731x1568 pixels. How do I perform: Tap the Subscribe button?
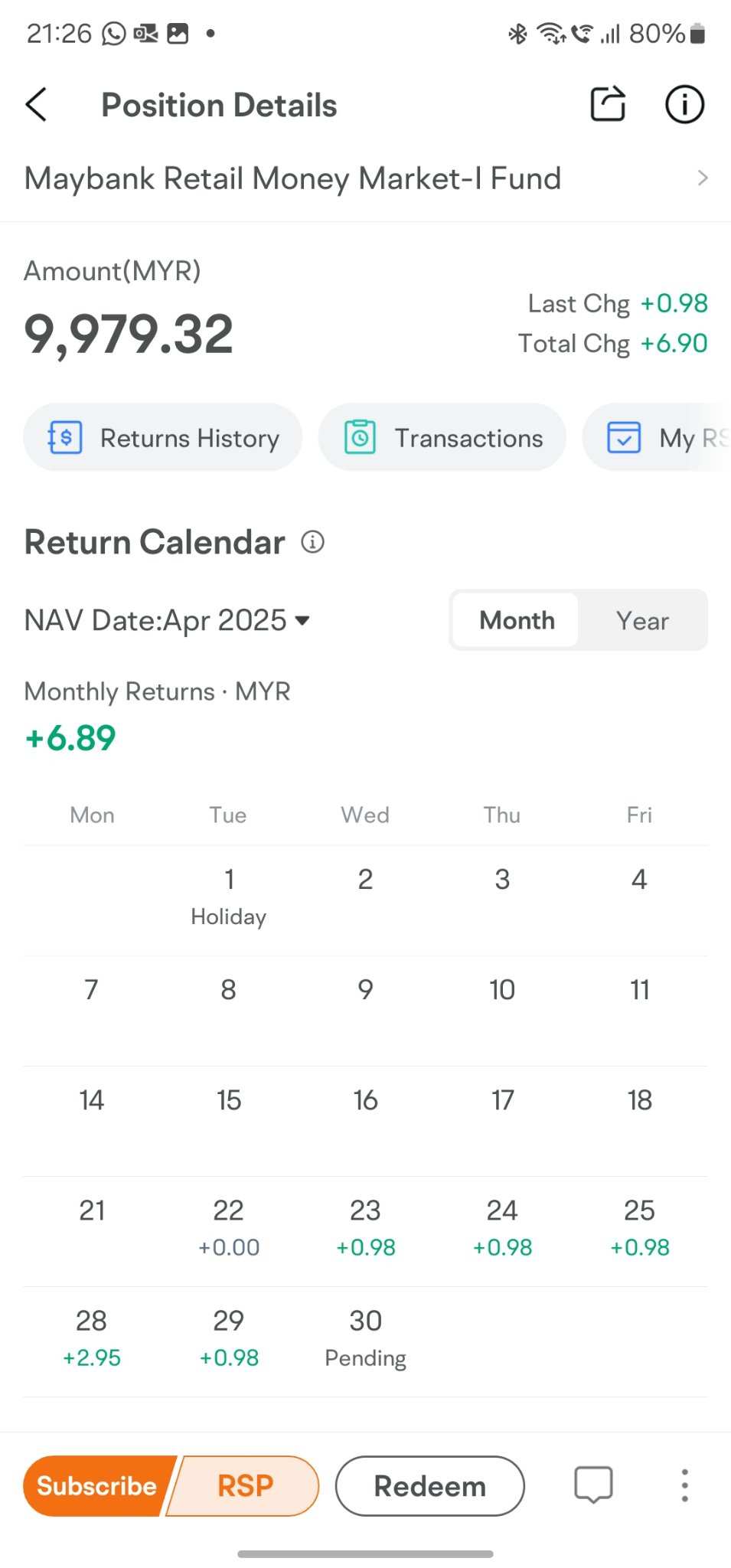(97, 1486)
